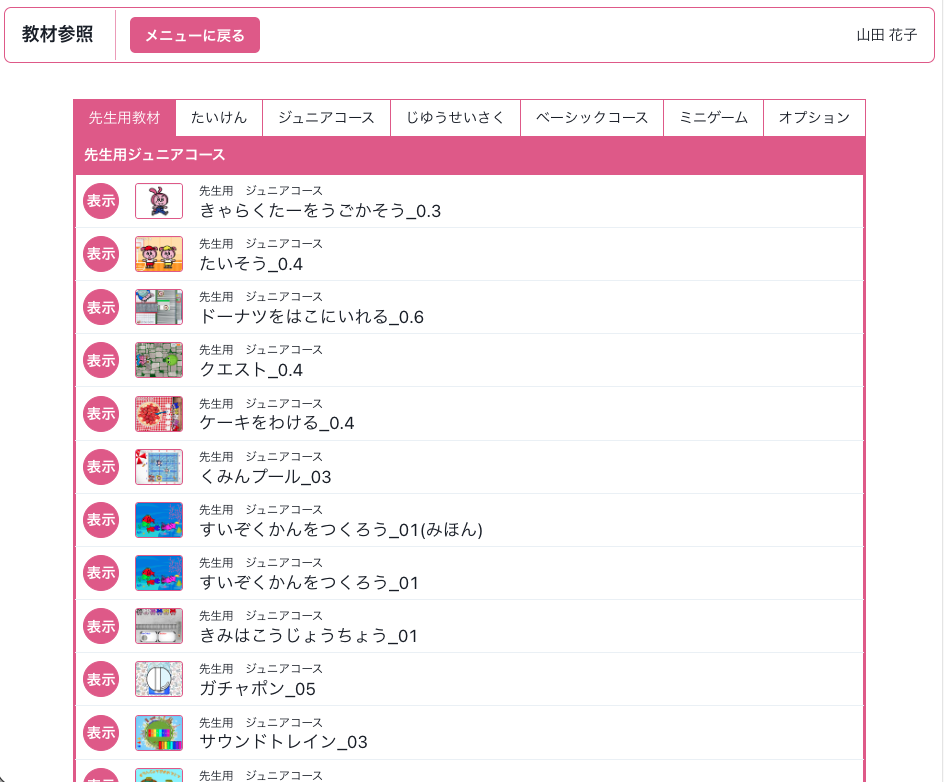944x782 pixels.
Task: Open the じゆうせいさく tab
Action: pyautogui.click(x=455, y=118)
